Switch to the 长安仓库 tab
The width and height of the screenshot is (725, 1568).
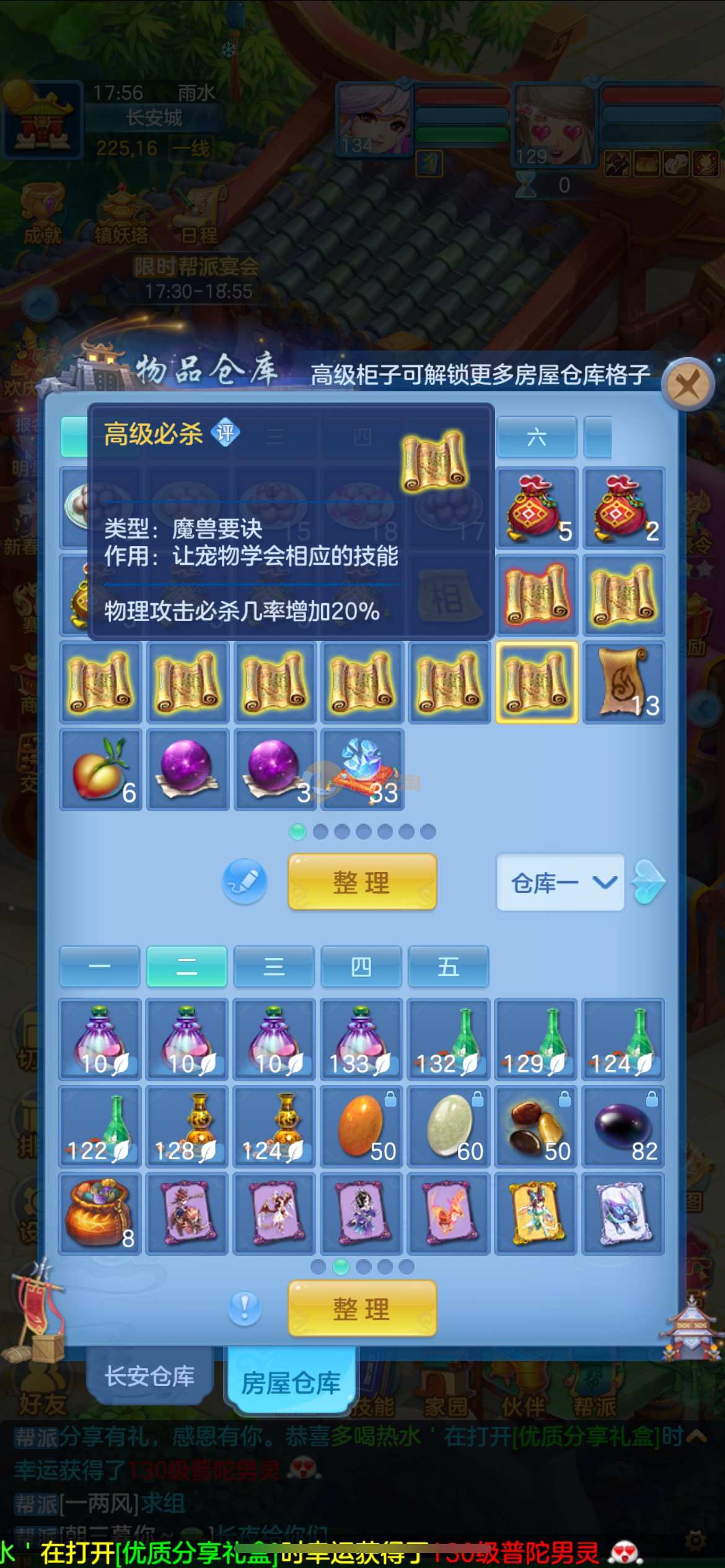coord(149,1376)
